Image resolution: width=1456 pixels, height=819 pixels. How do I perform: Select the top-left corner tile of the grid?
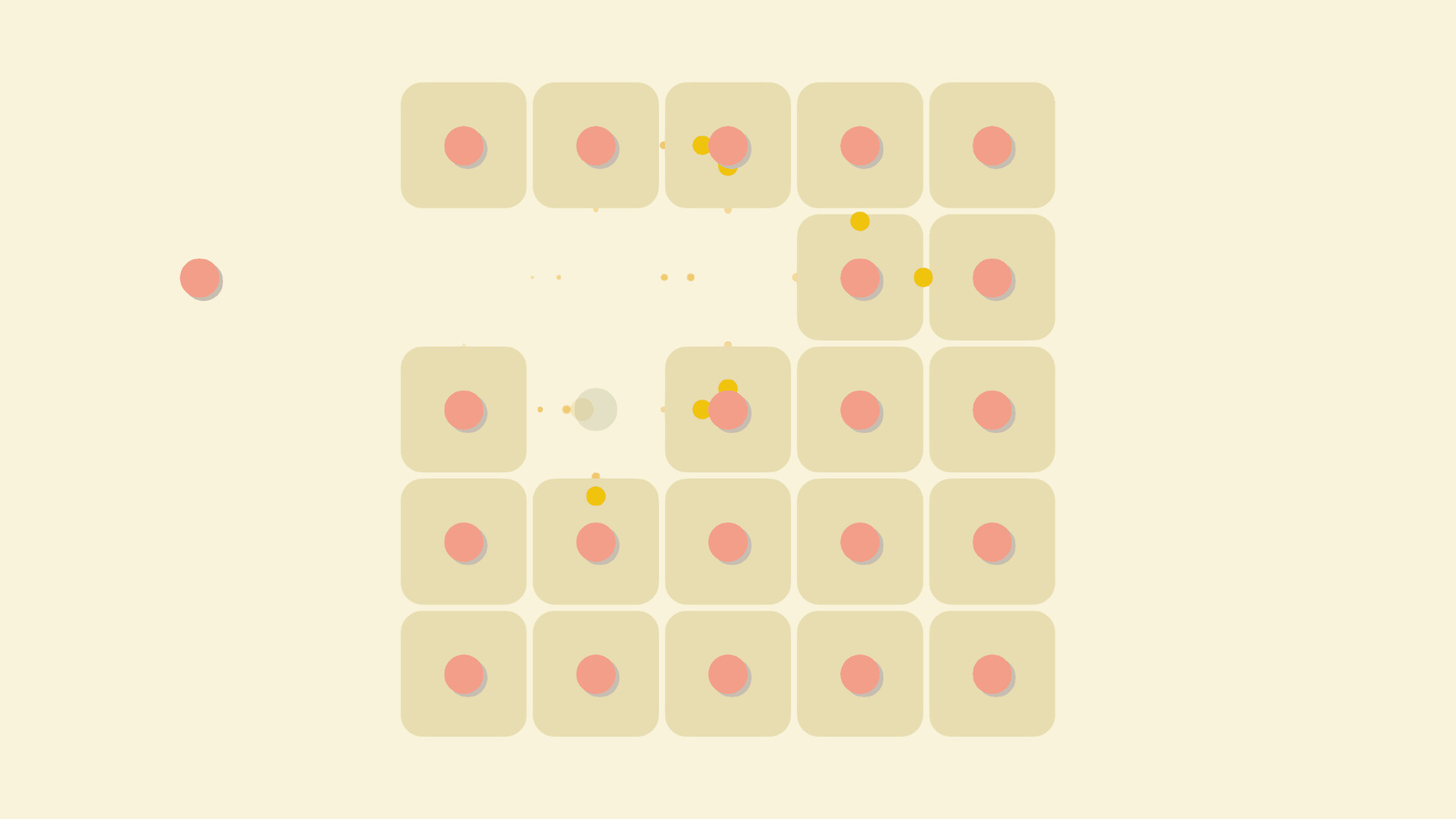tap(463, 145)
